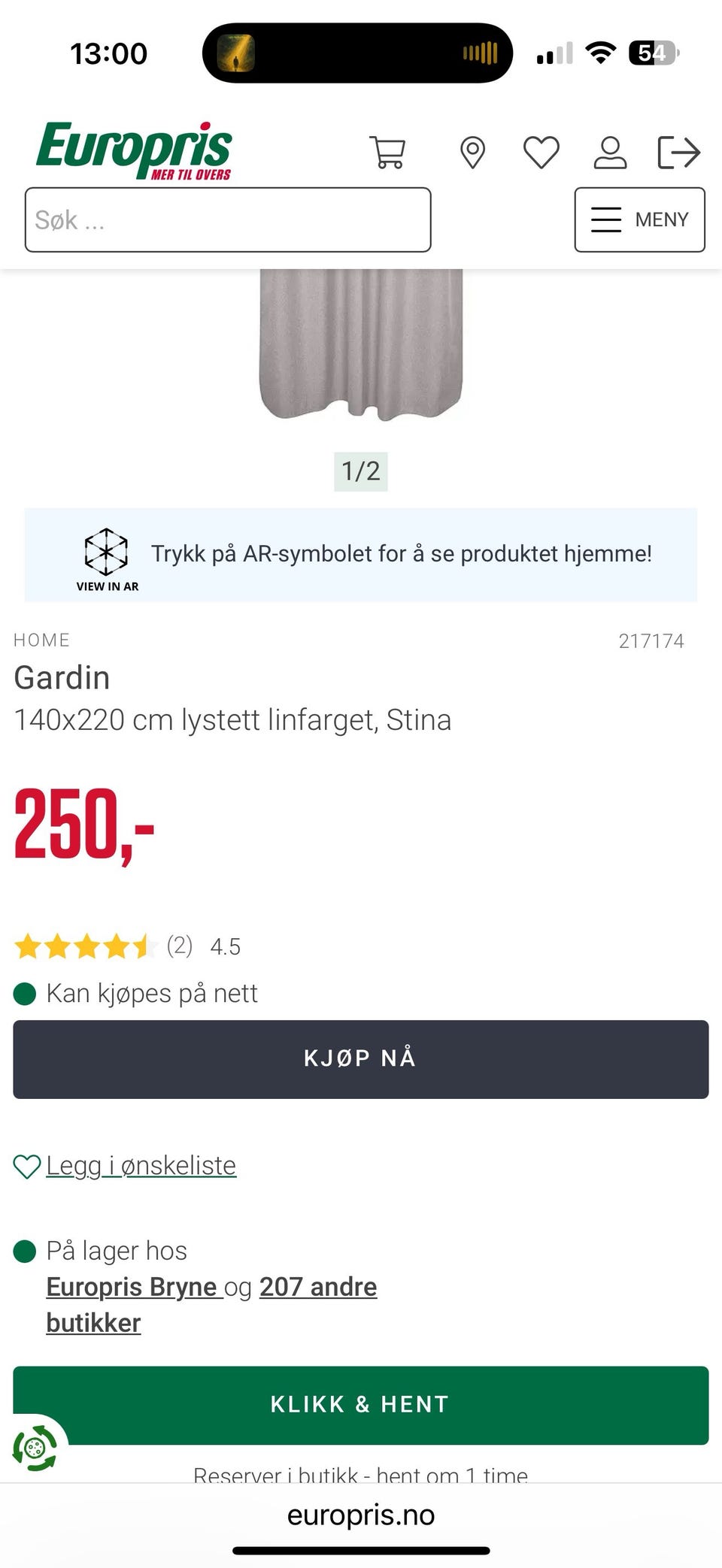Viewport: 722px width, 1568px height.
Task: Open the Europris Bryne store link
Action: [x=132, y=1286]
